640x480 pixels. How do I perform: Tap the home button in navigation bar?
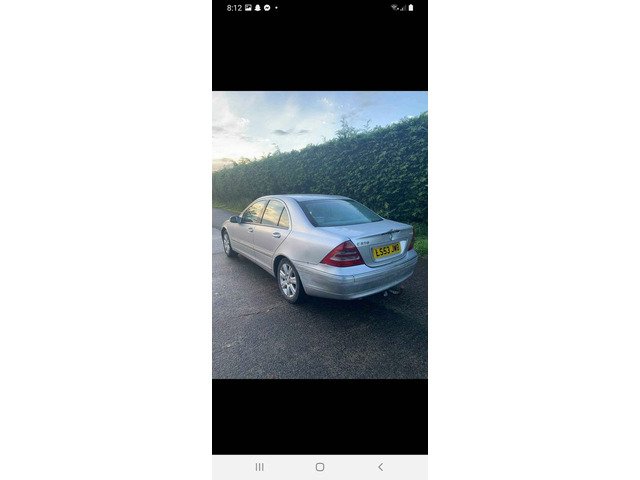pyautogui.click(x=320, y=467)
